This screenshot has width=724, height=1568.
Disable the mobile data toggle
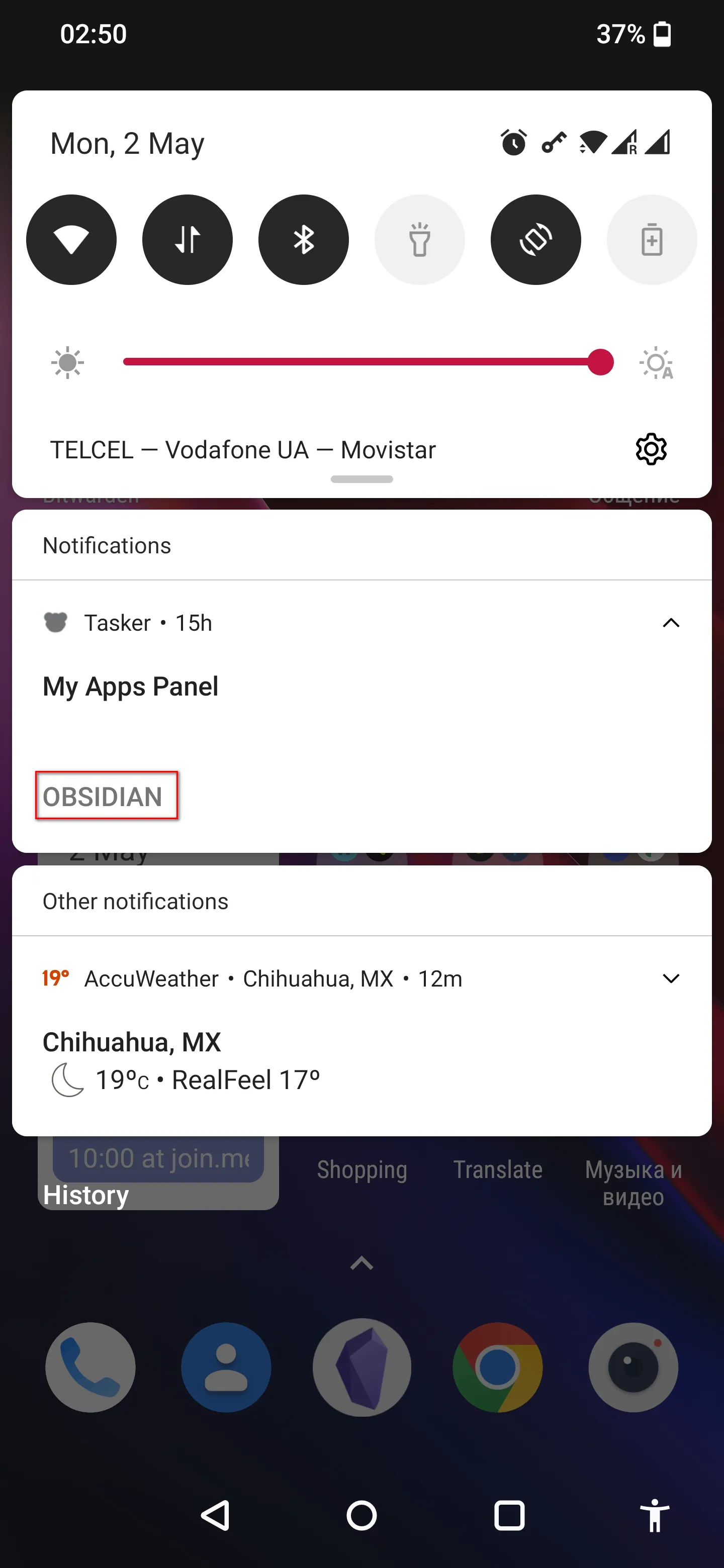188,240
